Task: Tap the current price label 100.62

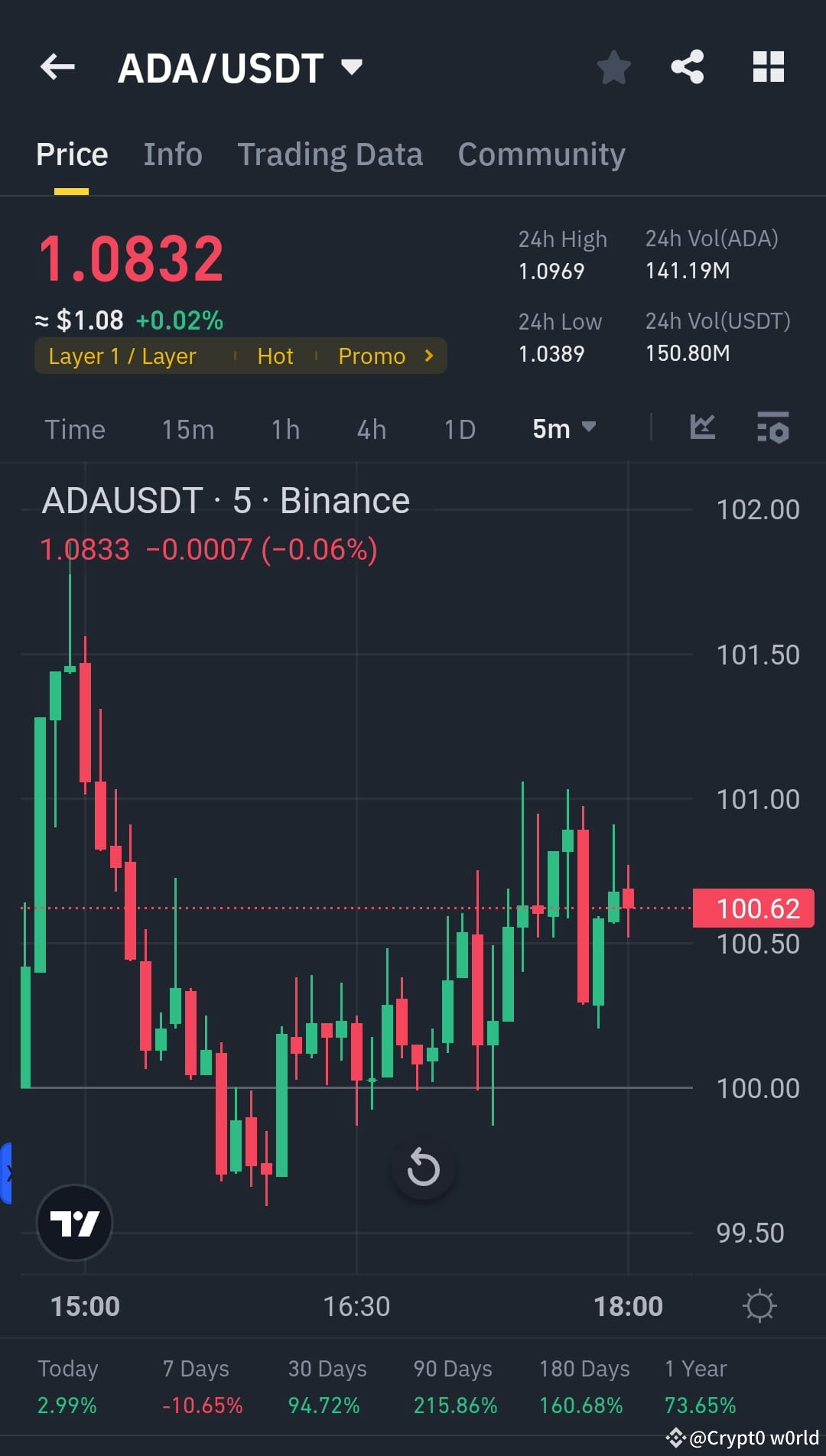Action: pyautogui.click(x=753, y=908)
